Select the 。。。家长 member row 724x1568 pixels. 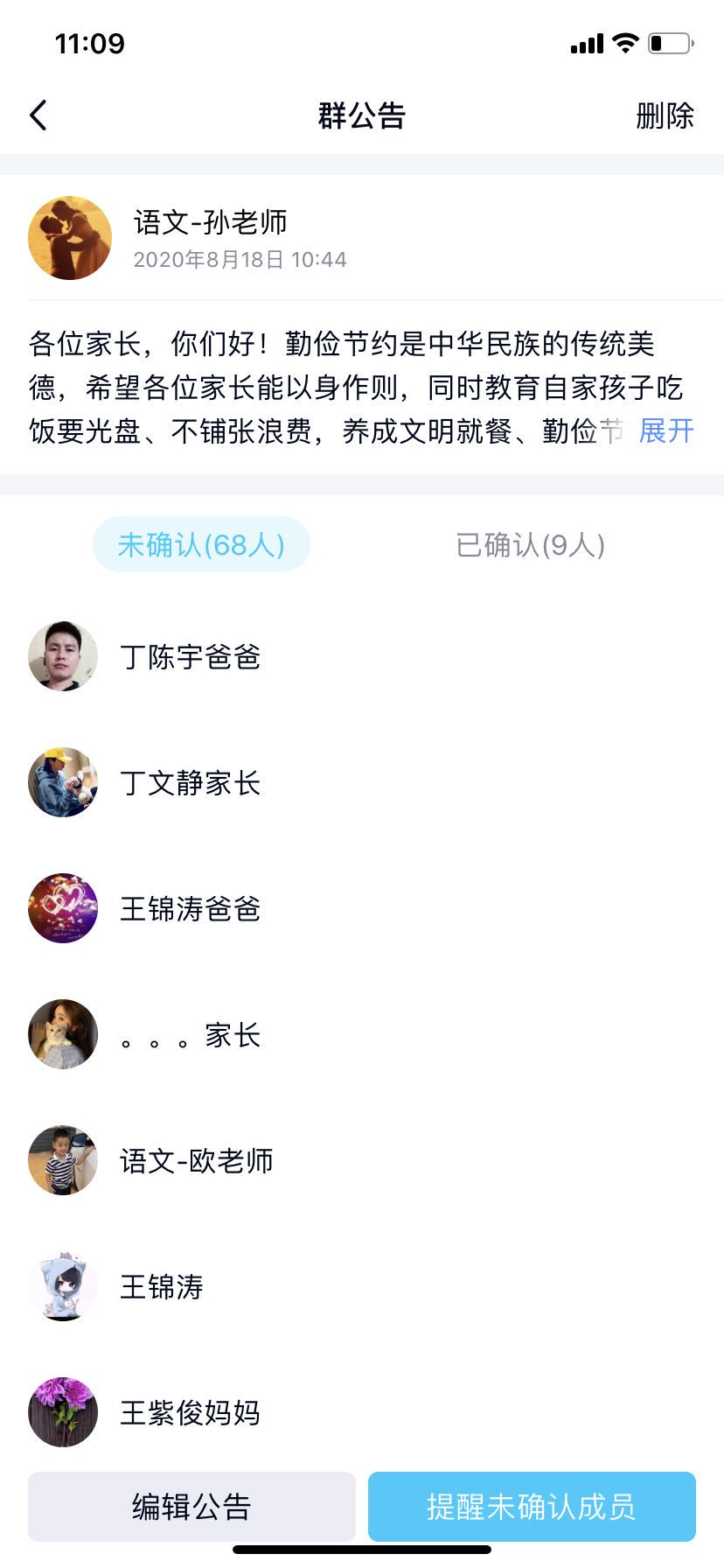pos(190,1034)
